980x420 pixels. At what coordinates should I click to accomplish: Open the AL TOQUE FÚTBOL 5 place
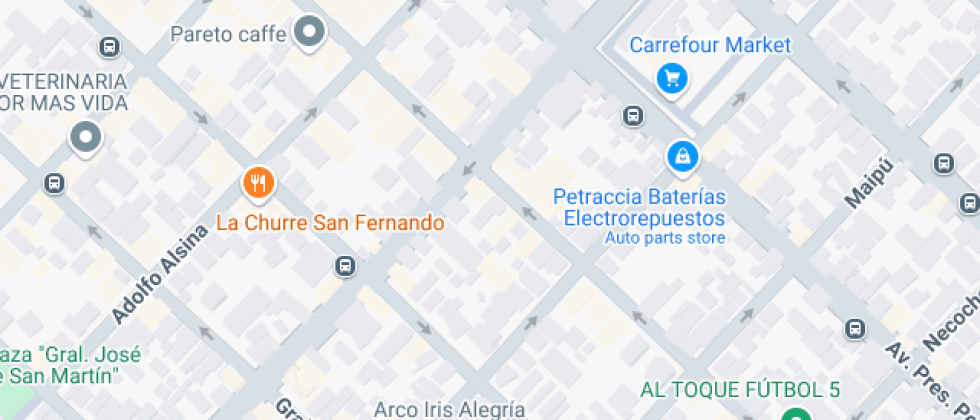click(x=739, y=390)
